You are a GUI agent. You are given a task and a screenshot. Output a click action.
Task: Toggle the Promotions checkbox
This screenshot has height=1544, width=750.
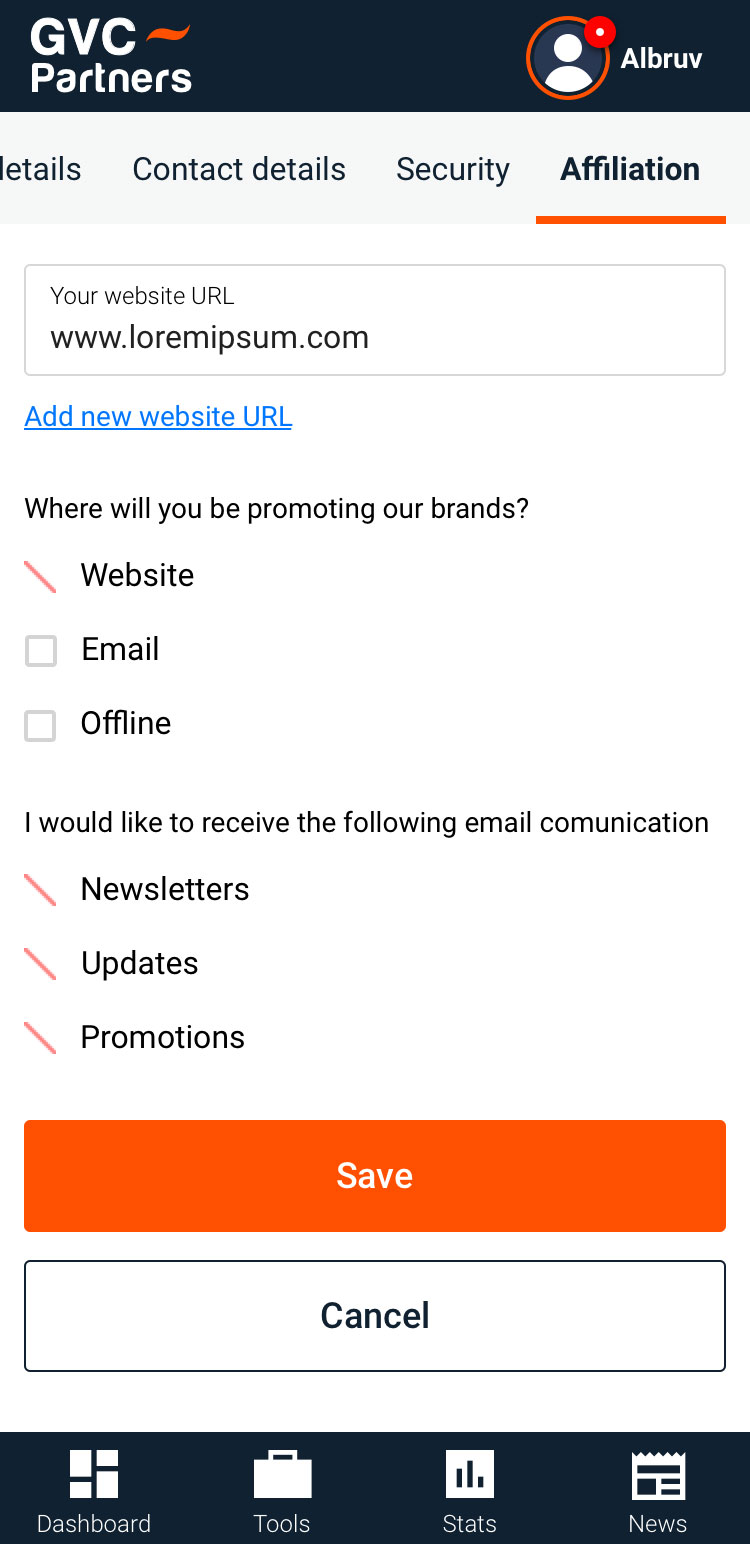point(40,1038)
